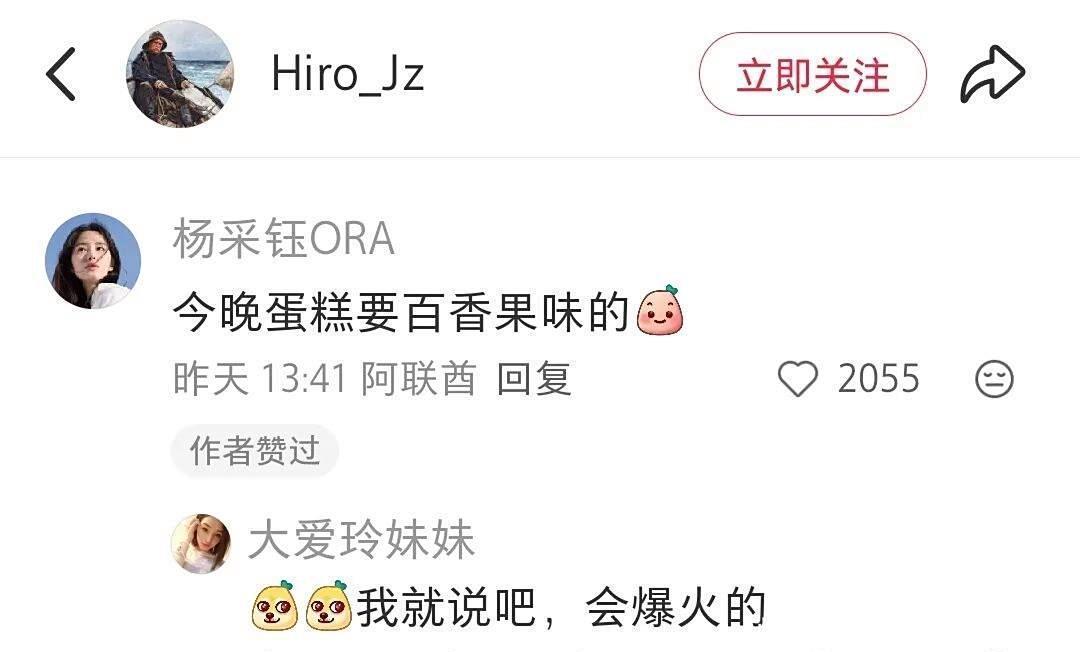Open 大爱玲妹妹's avatar
Screen dimensions: 1080x652
click(x=200, y=543)
